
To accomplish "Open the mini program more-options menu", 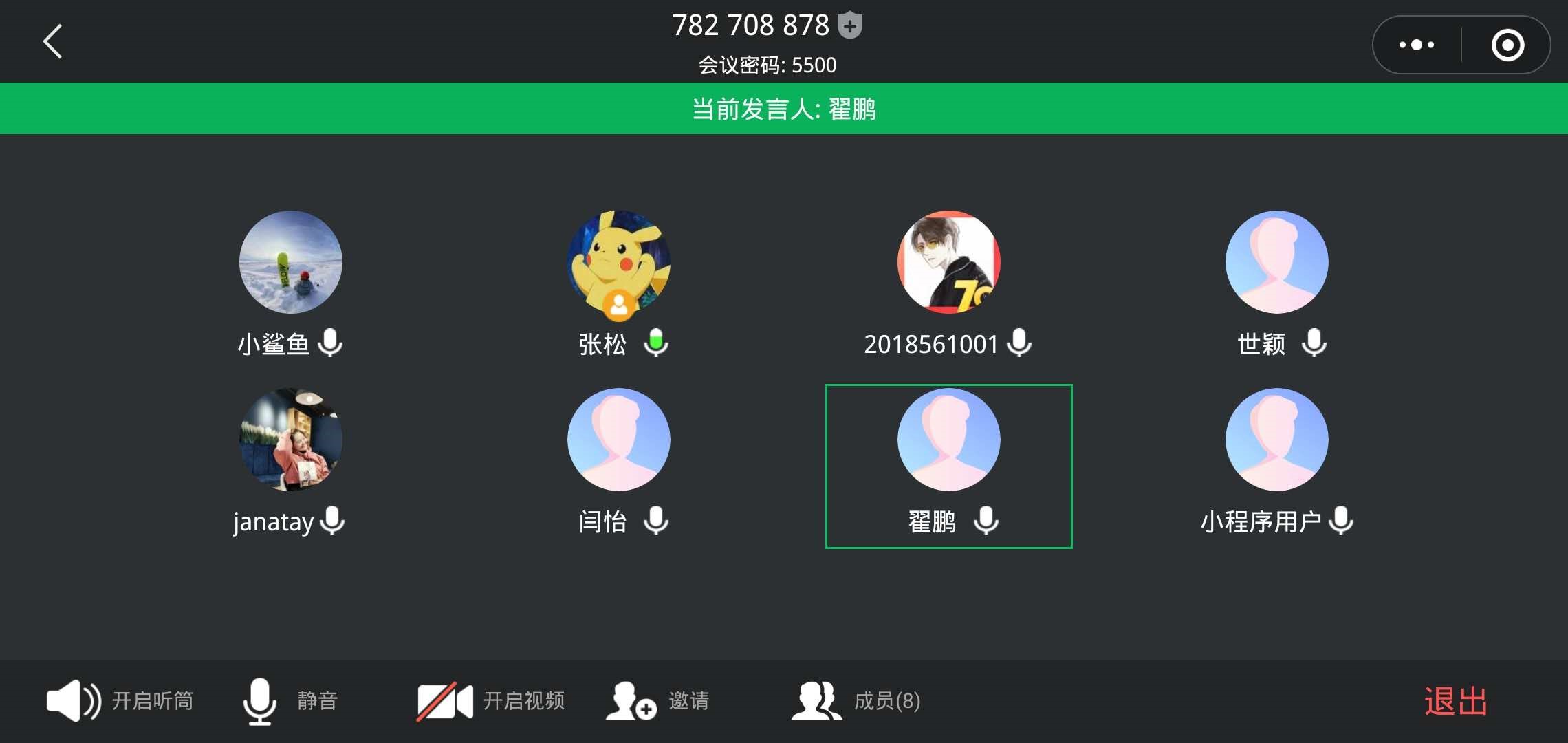I will [1417, 45].
